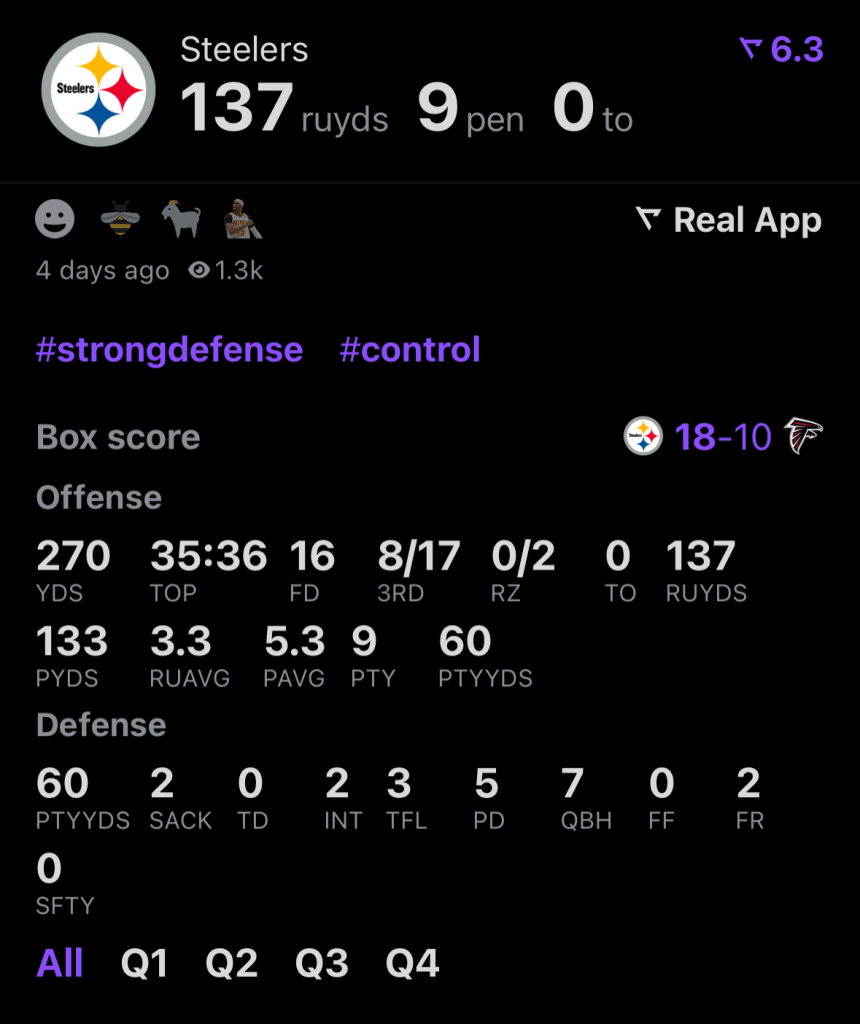Switch to the Q1 stats

point(144,964)
